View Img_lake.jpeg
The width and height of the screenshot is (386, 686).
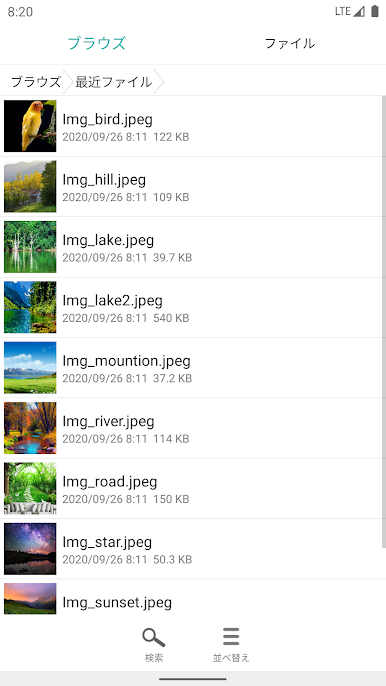[191, 247]
